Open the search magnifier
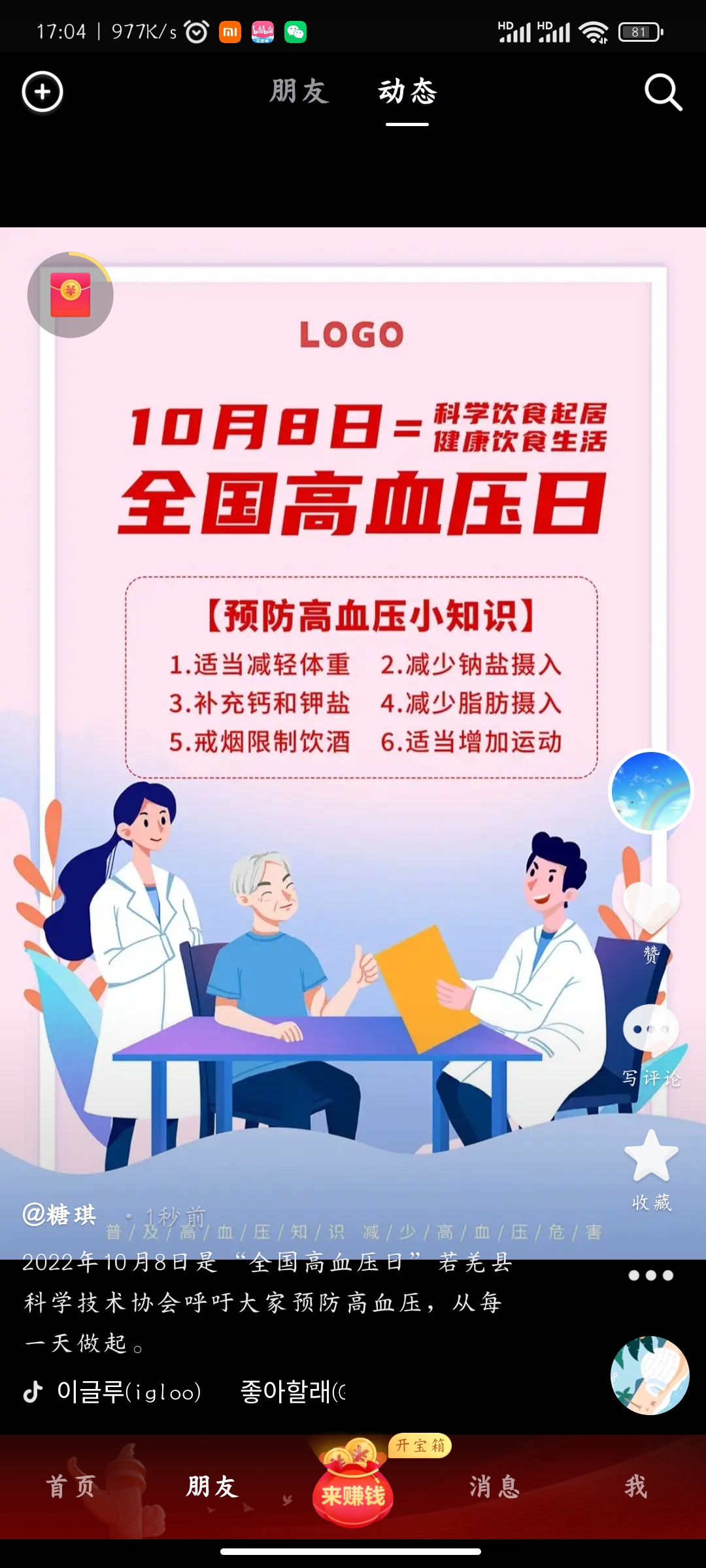This screenshot has width=706, height=1568. pyautogui.click(x=663, y=92)
